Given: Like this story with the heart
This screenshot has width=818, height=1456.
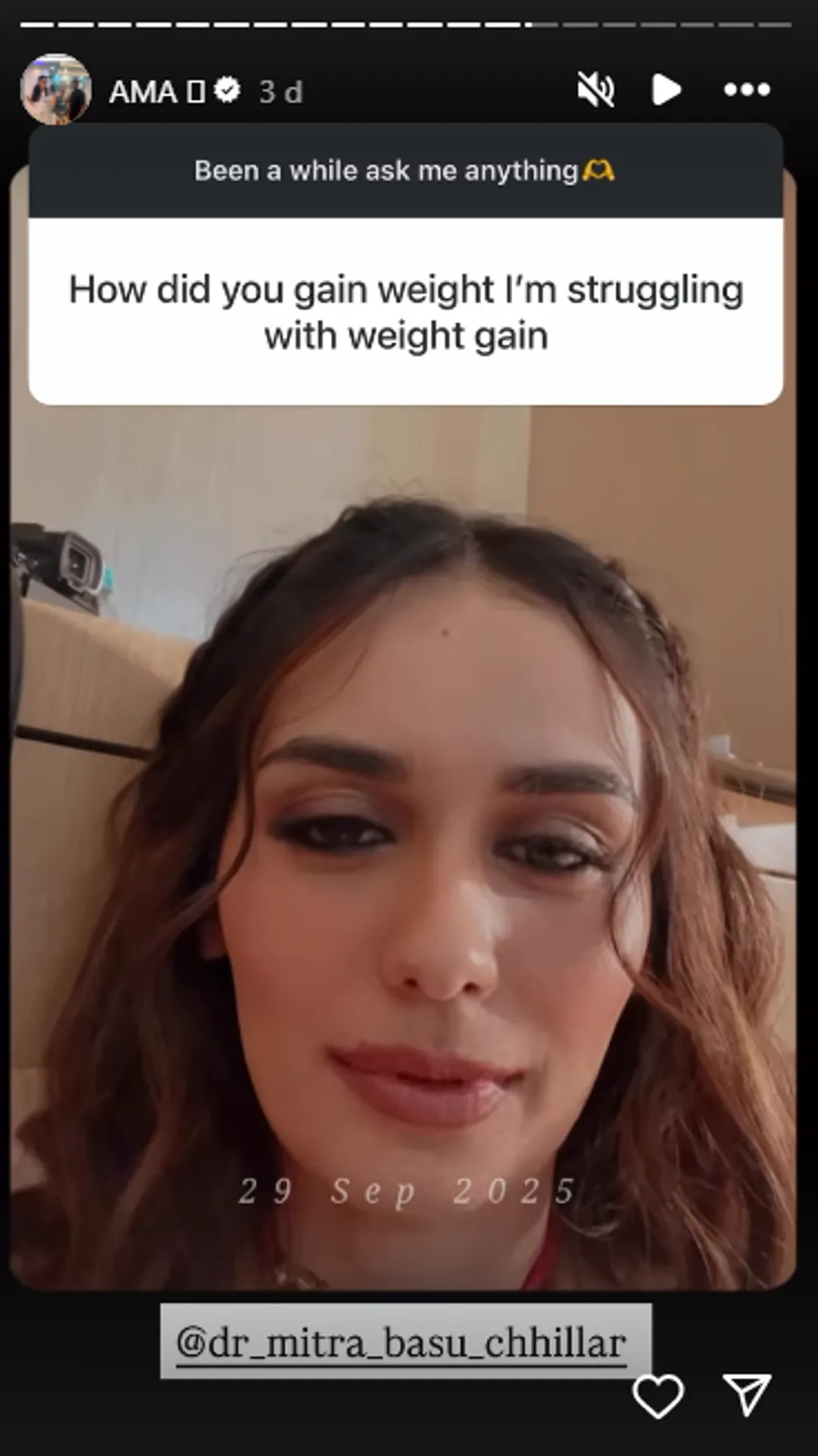Looking at the screenshot, I should (x=657, y=1396).
